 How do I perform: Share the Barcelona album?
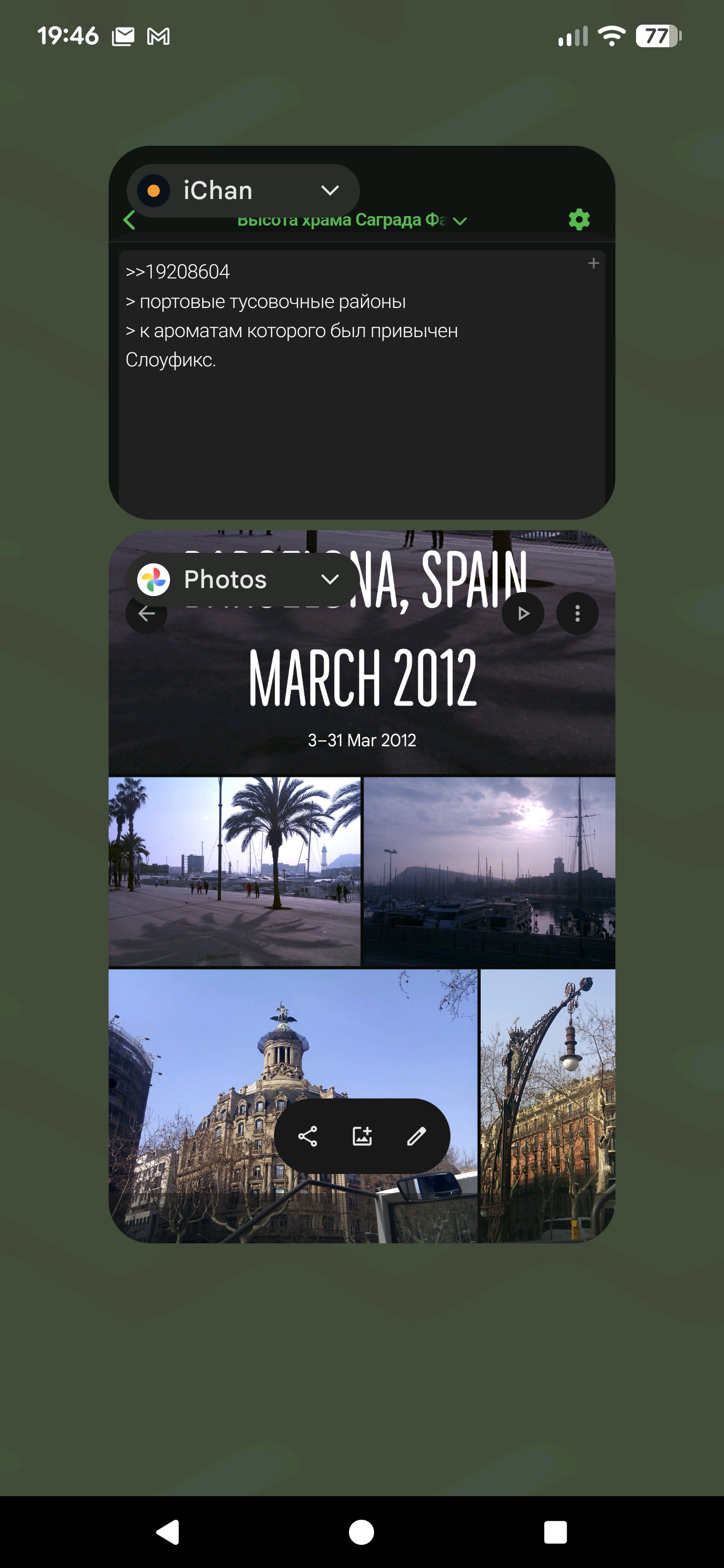tap(308, 1136)
